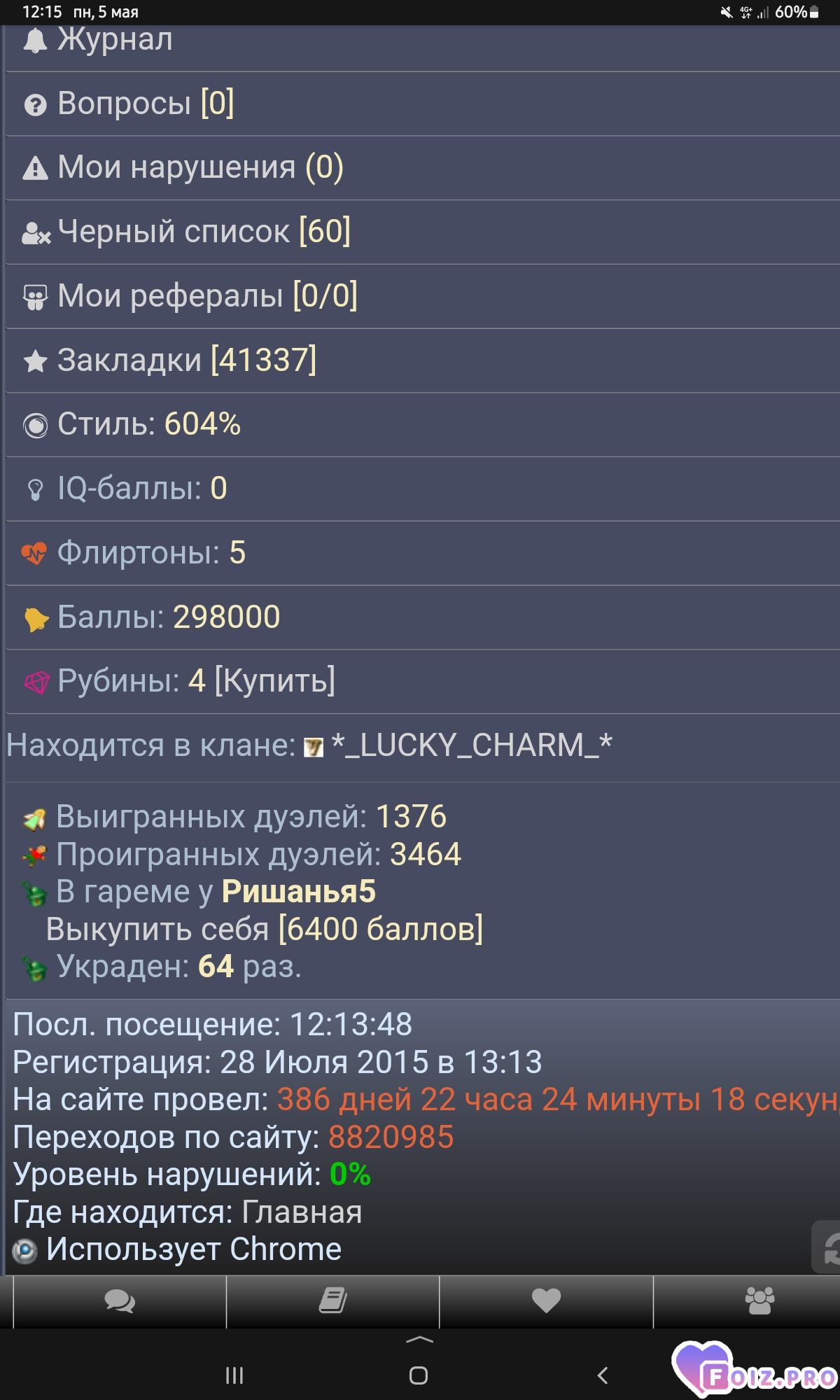Open Черный список [60]
The width and height of the screenshot is (840, 1400).
tap(423, 232)
